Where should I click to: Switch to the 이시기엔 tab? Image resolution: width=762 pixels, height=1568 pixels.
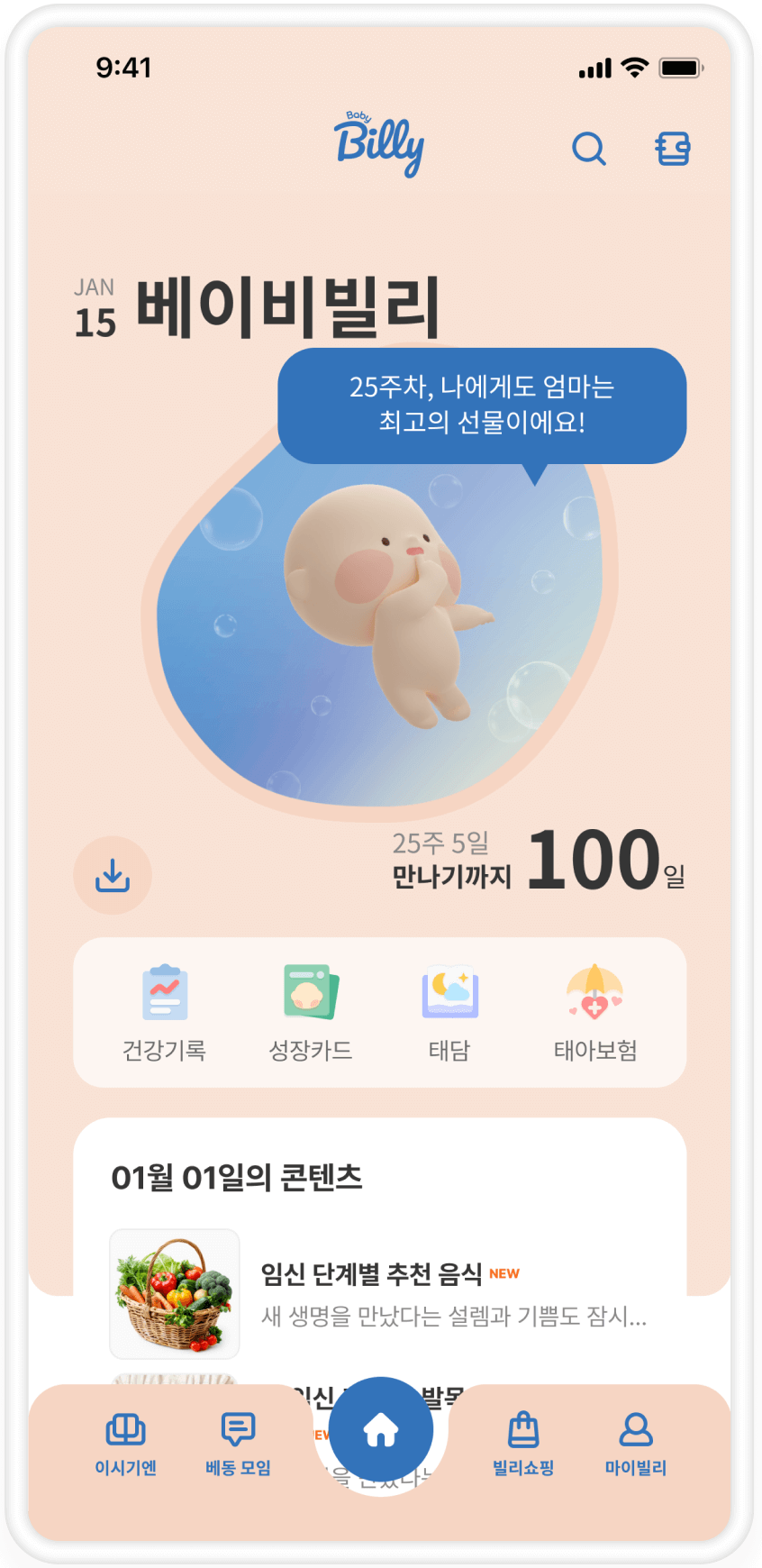126,1444
